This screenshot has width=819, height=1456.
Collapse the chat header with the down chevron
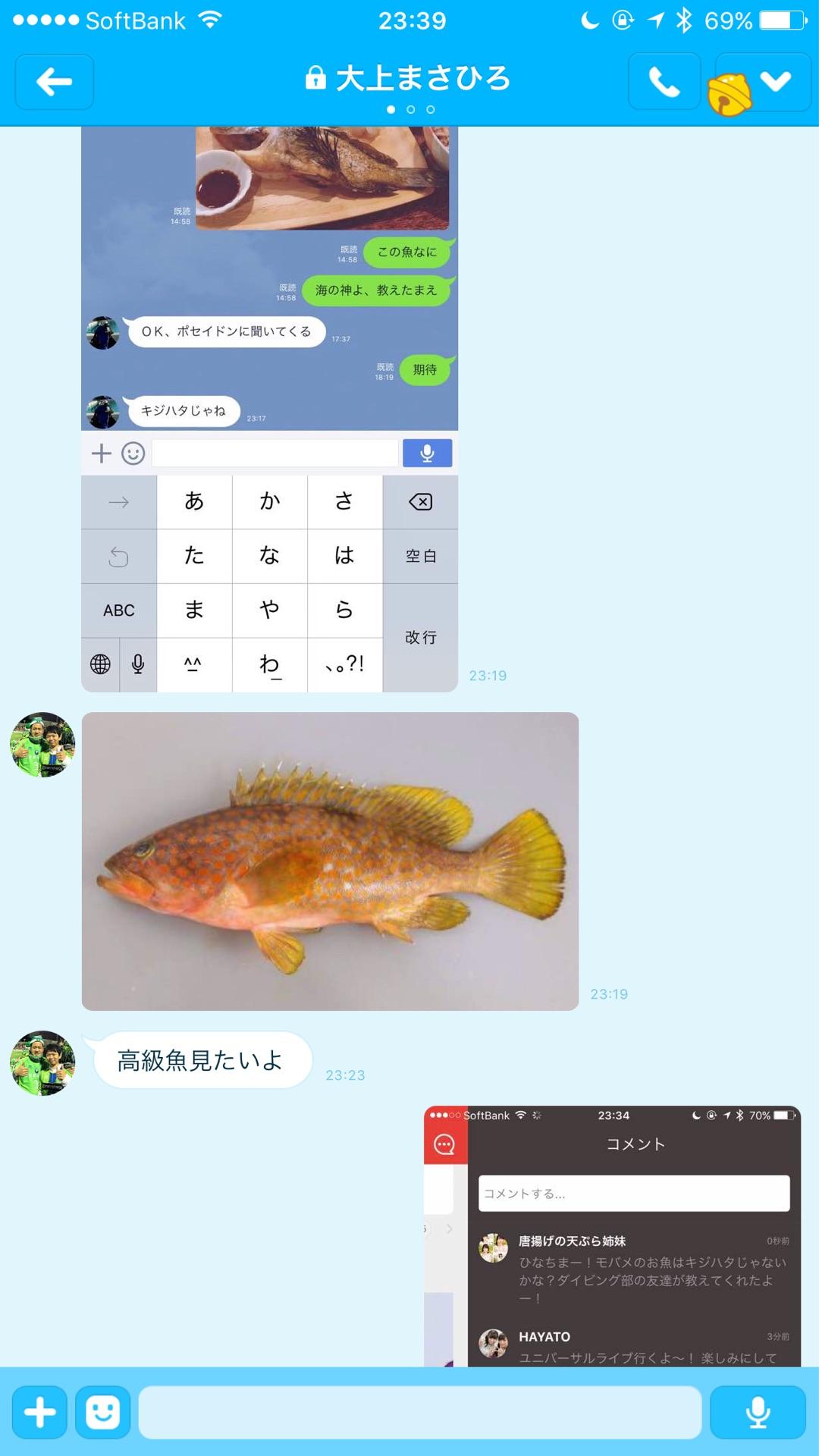(777, 81)
